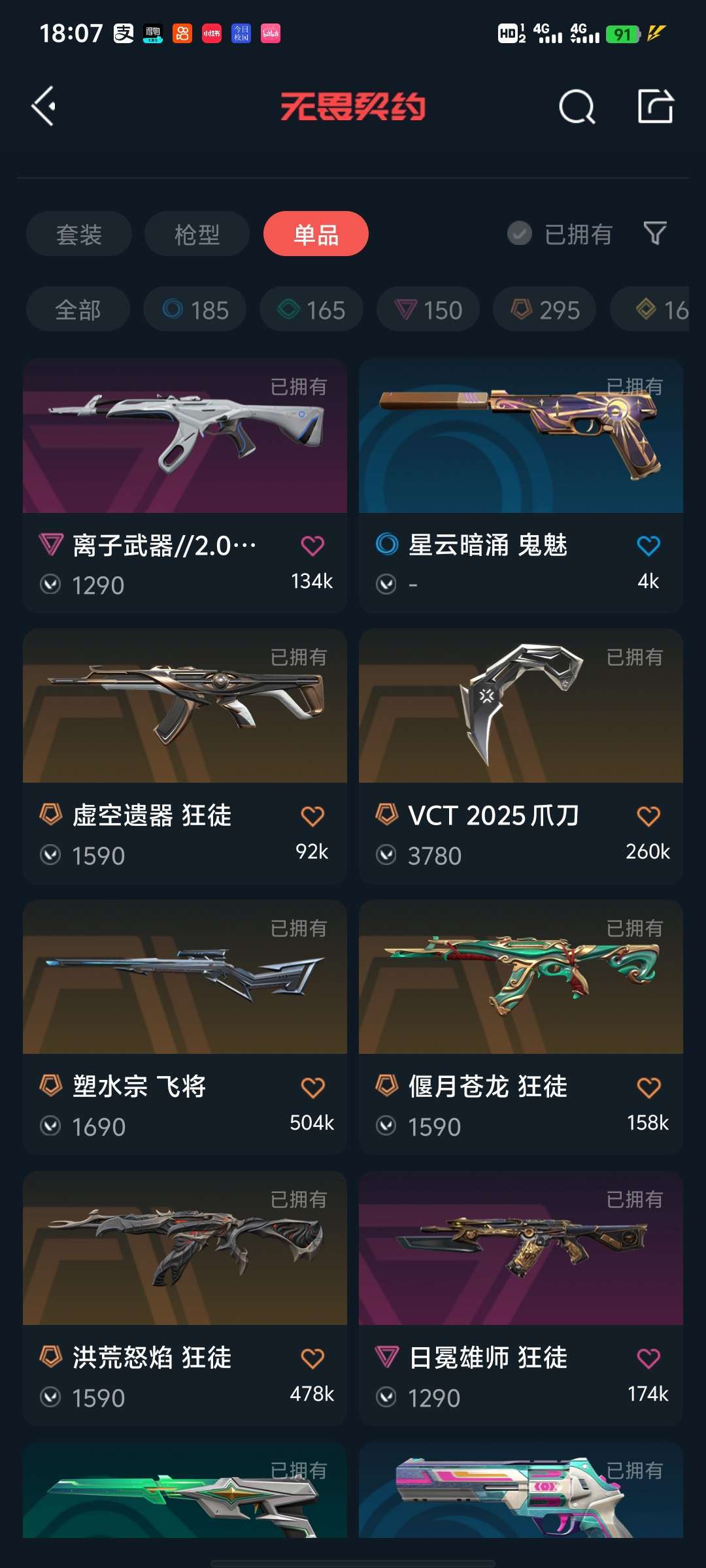This screenshot has height=1568, width=706.
Task: Like the 离子武器//2.0 skin
Action: [312, 546]
